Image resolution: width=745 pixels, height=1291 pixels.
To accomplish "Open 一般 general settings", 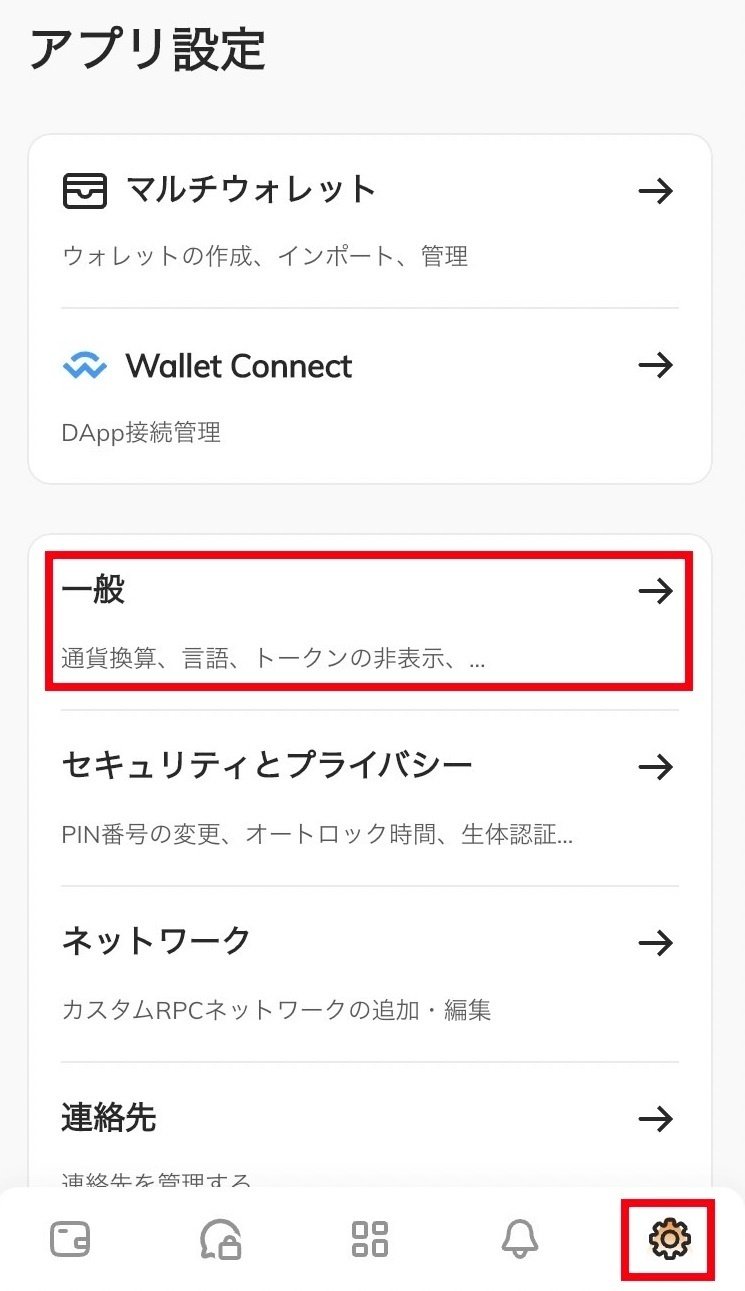I will (x=369, y=623).
